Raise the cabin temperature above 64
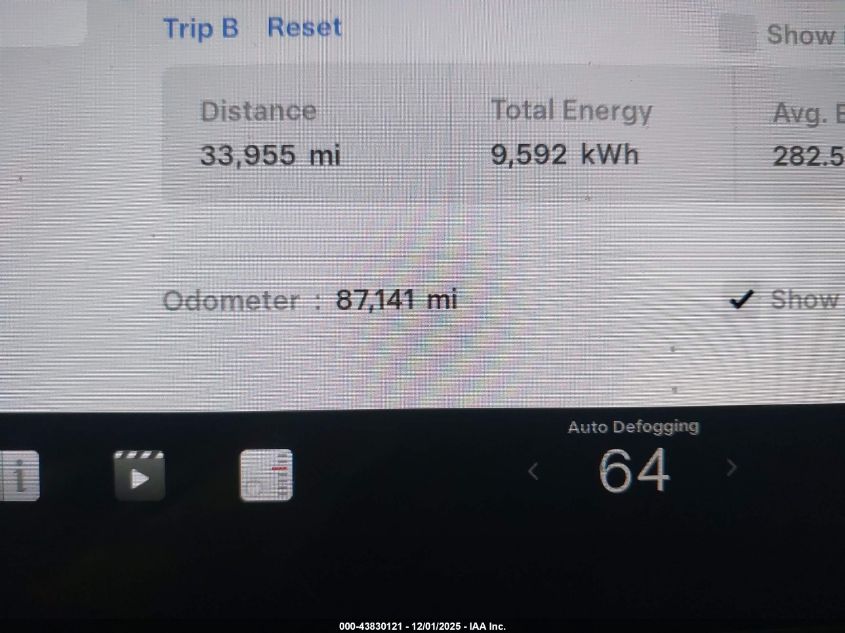 point(732,468)
